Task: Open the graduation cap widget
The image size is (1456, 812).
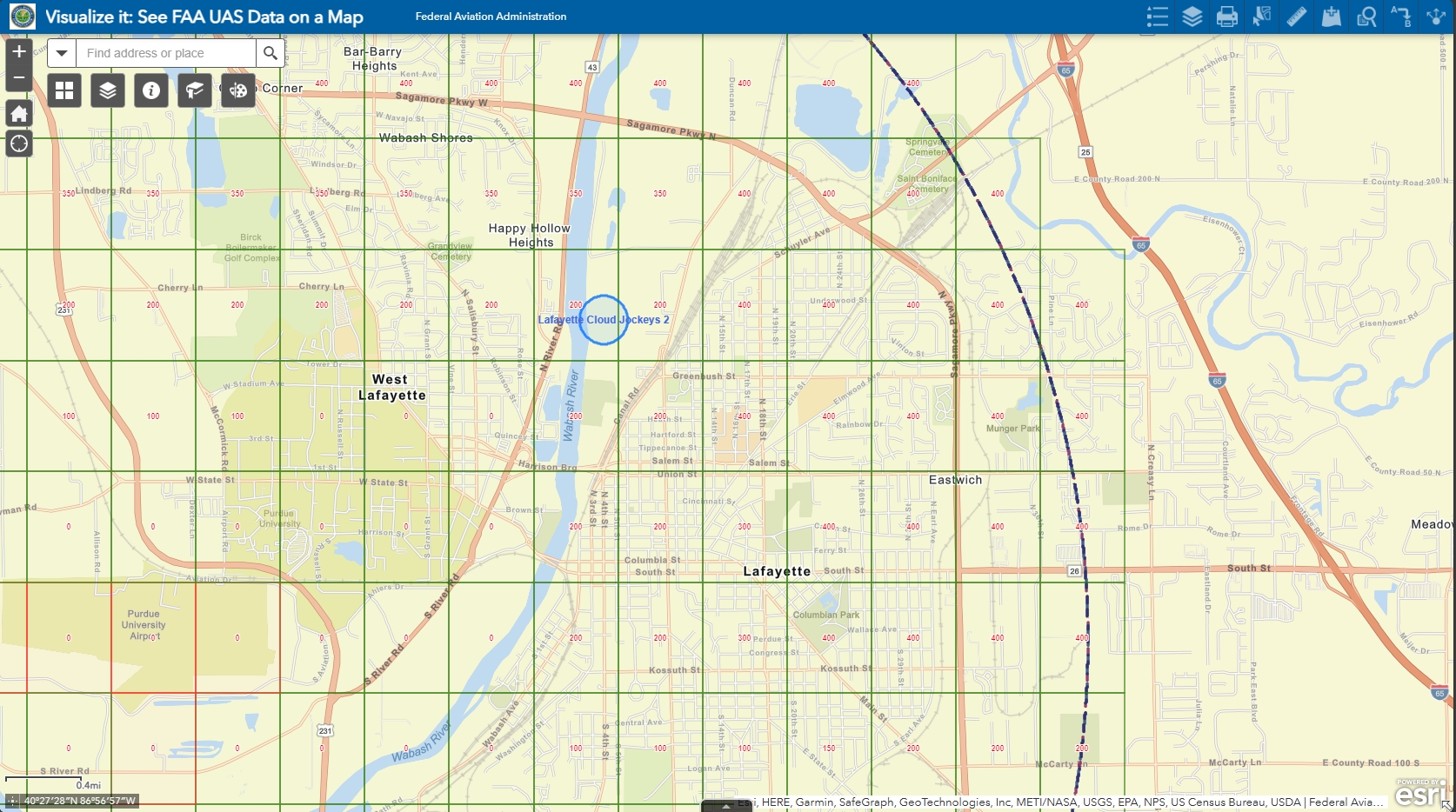Action: pyautogui.click(x=195, y=90)
